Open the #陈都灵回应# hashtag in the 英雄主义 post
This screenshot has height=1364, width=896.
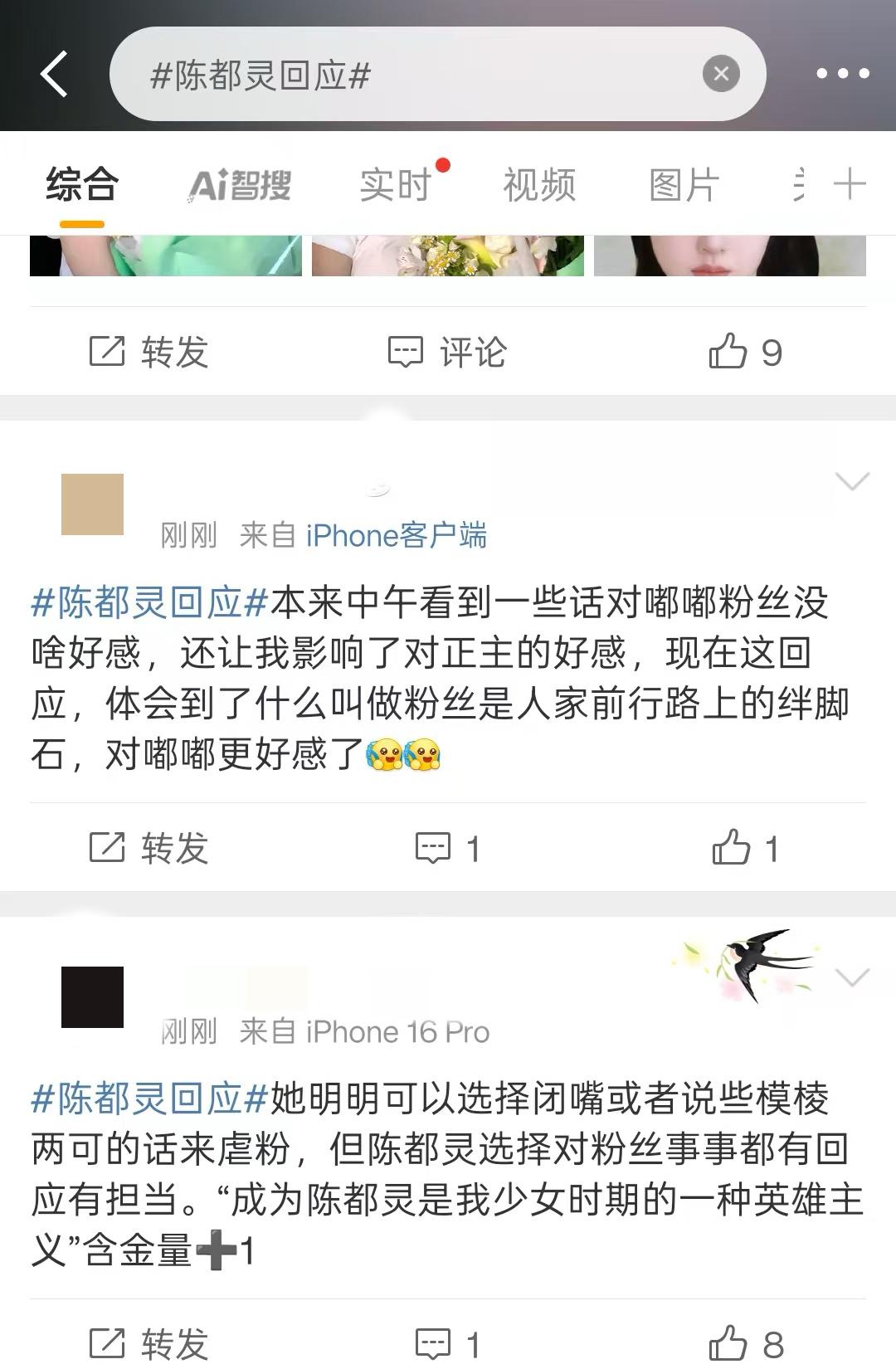(149, 1099)
